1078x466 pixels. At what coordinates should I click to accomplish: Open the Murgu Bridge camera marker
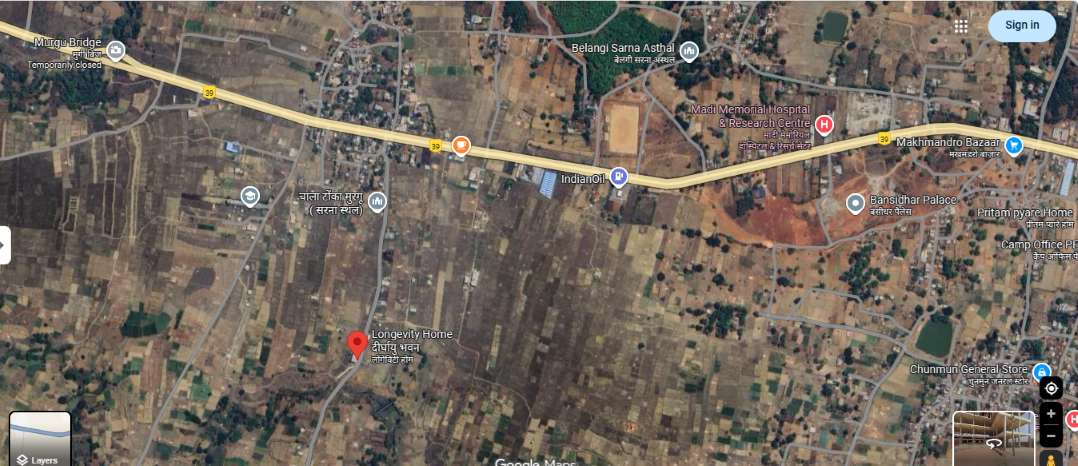(116, 51)
